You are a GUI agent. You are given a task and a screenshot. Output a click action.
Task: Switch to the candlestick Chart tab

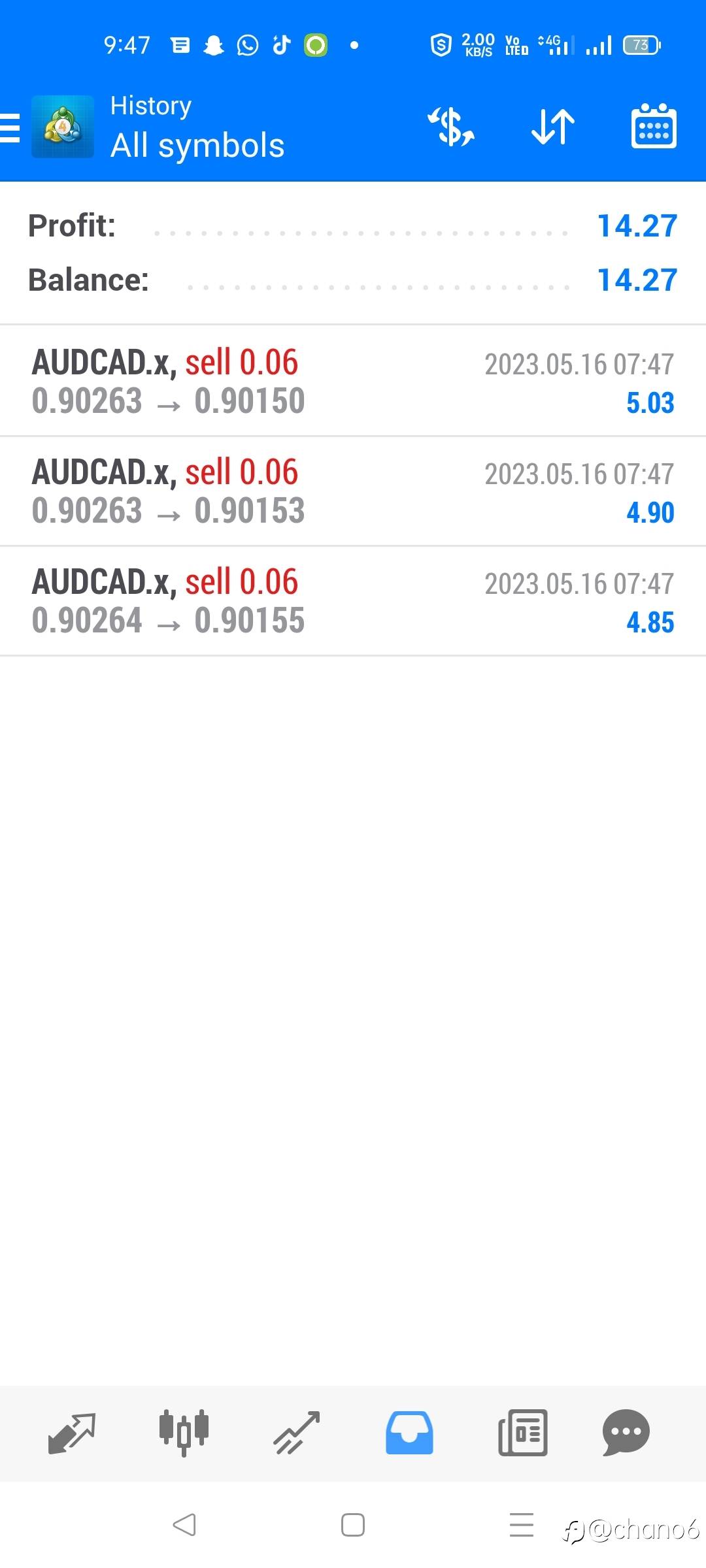[184, 1433]
